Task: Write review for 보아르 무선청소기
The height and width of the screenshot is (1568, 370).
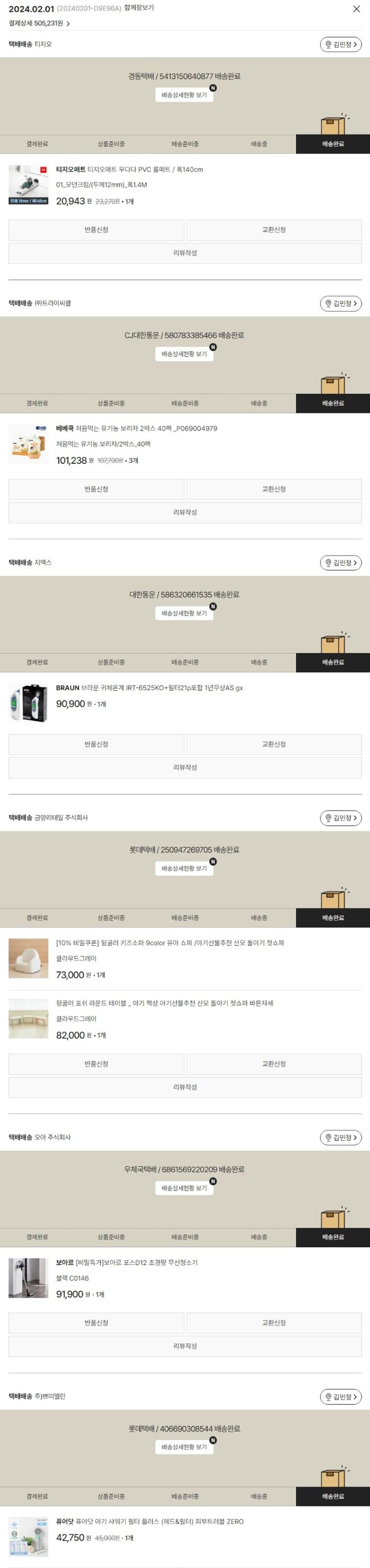Action: 185,1346
